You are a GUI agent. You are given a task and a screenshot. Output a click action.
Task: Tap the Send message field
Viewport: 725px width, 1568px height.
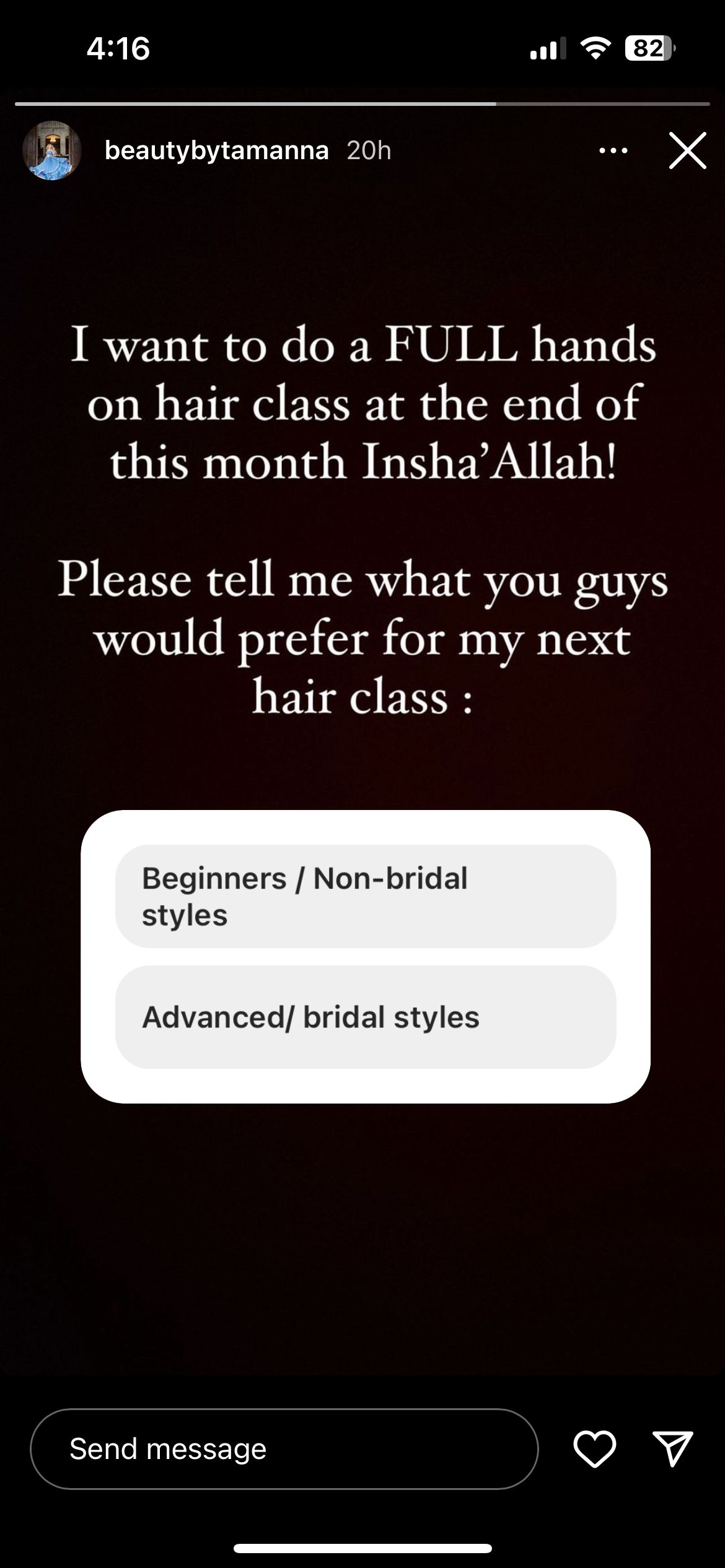284,1449
